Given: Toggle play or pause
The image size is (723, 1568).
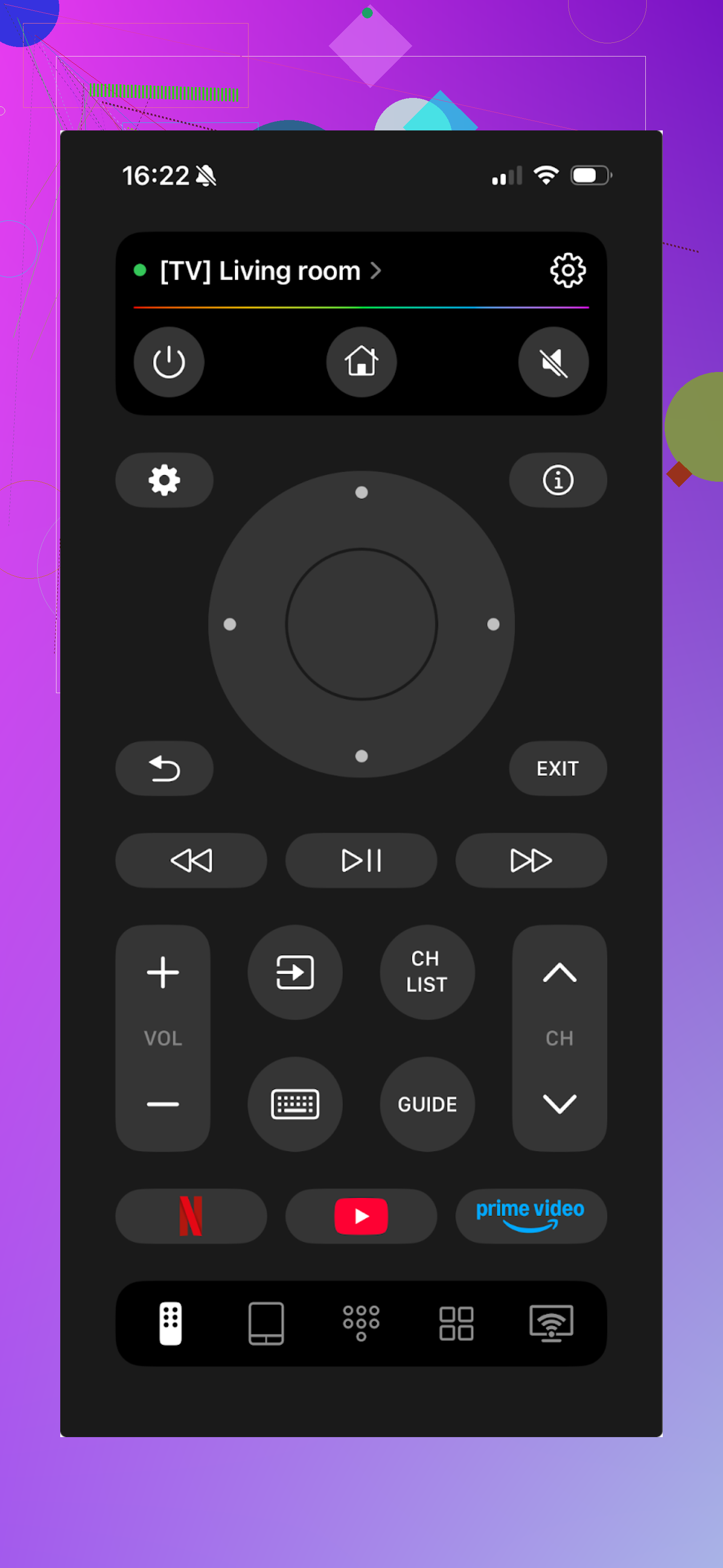Looking at the screenshot, I should coord(361,860).
